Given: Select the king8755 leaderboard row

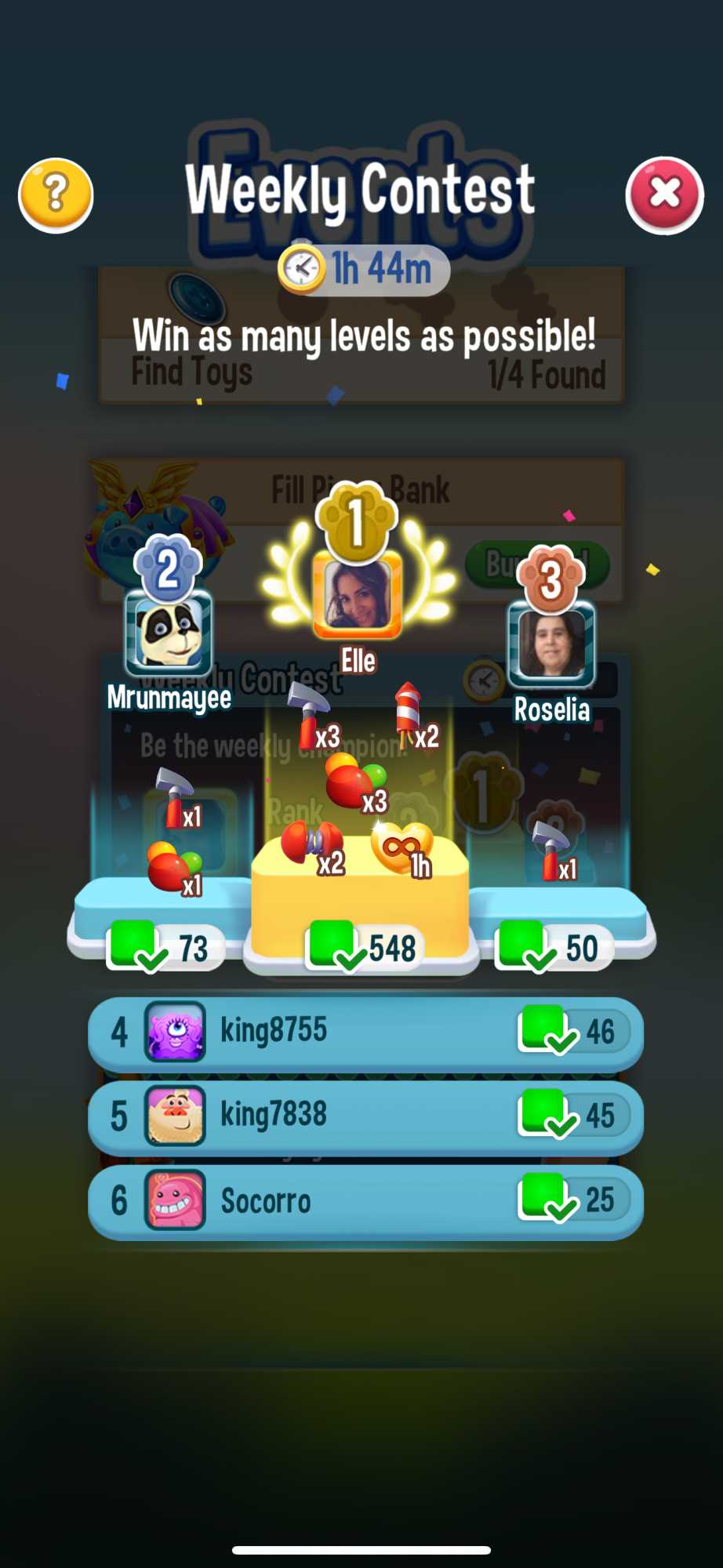Looking at the screenshot, I should [365, 1032].
